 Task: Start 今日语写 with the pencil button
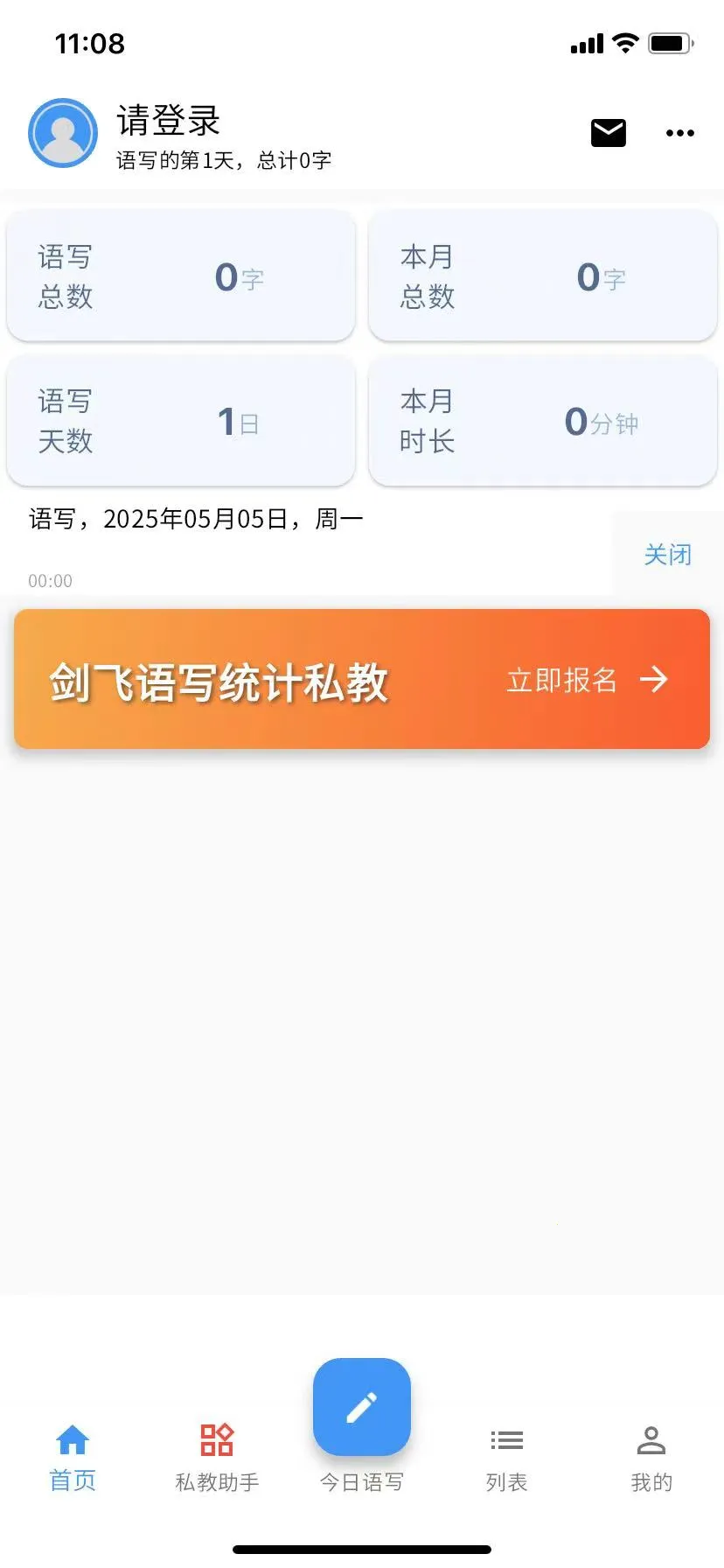point(362,1407)
